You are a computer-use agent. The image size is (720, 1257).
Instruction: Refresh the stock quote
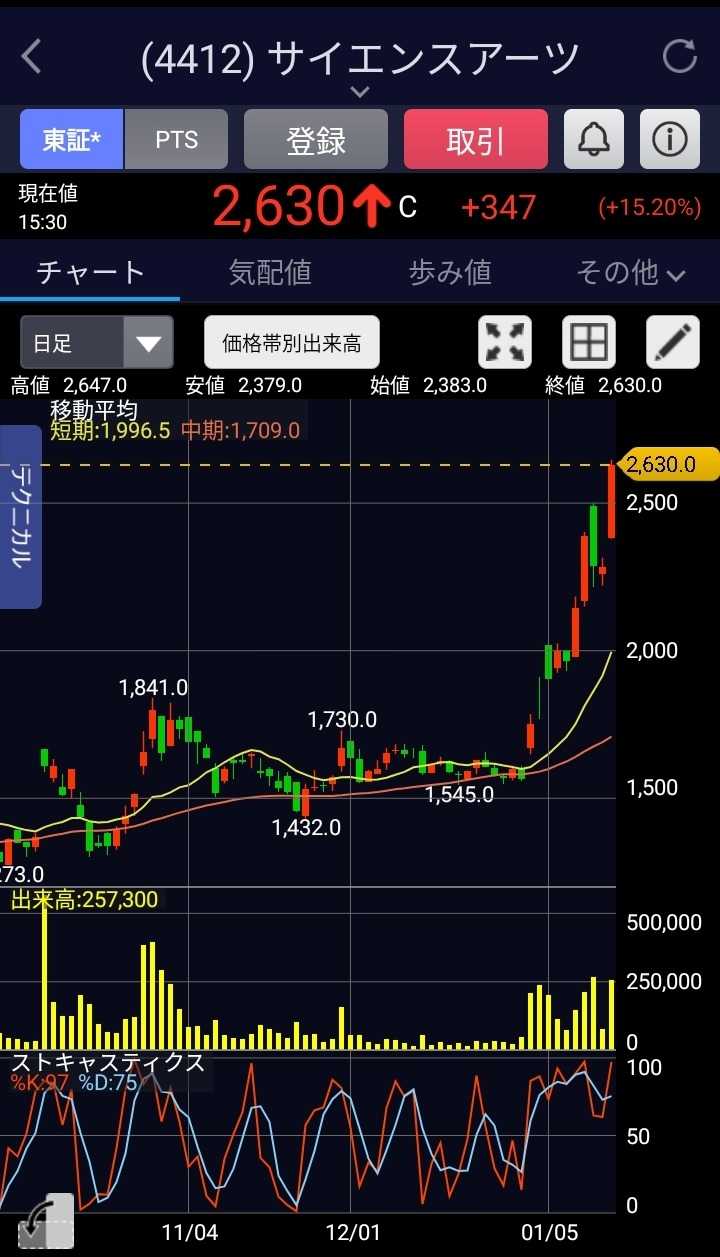pyautogui.click(x=680, y=56)
